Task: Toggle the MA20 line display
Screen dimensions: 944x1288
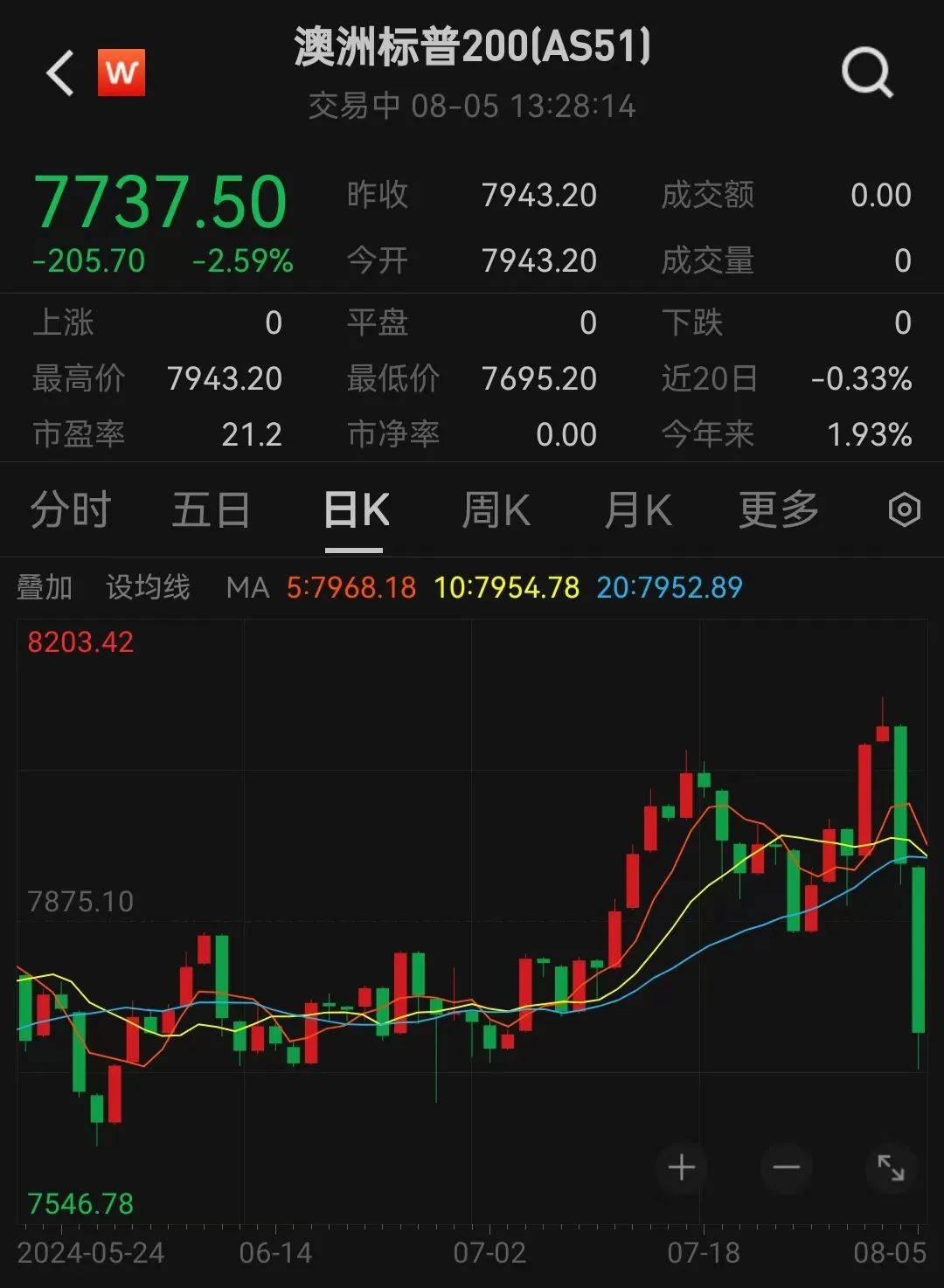Action: (x=668, y=588)
